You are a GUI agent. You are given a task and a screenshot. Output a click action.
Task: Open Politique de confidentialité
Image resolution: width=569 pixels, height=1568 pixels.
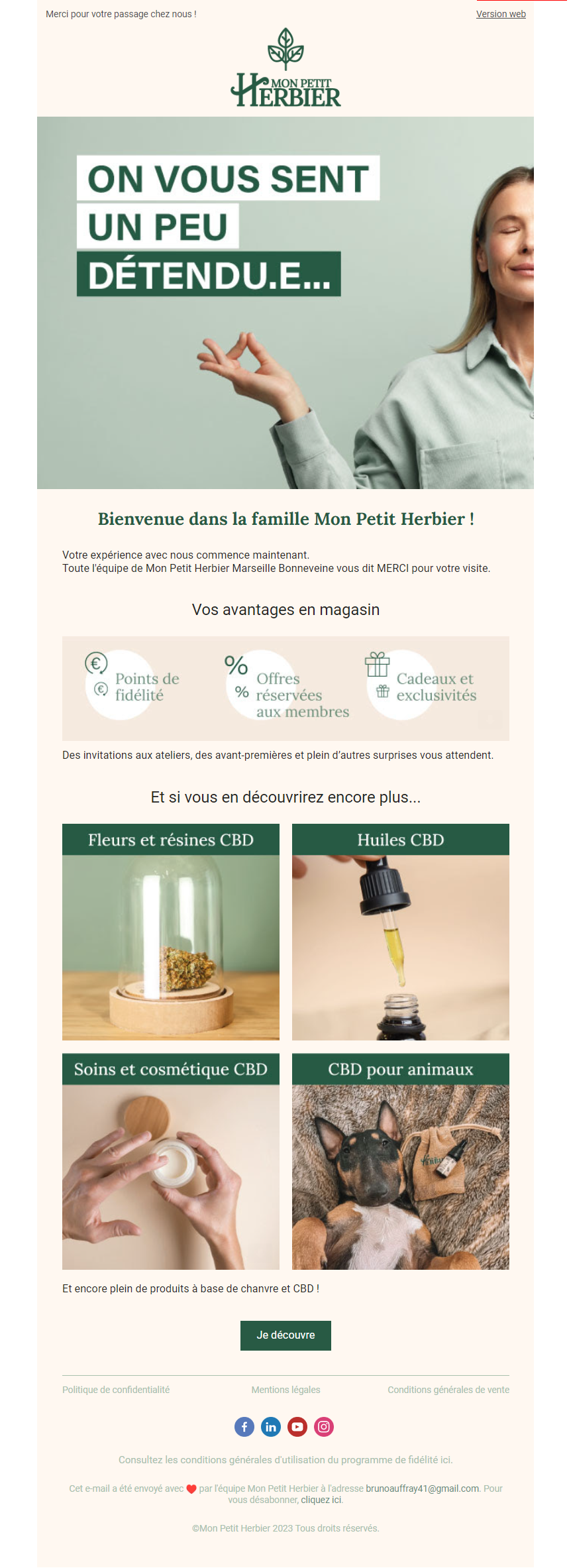pos(116,1390)
